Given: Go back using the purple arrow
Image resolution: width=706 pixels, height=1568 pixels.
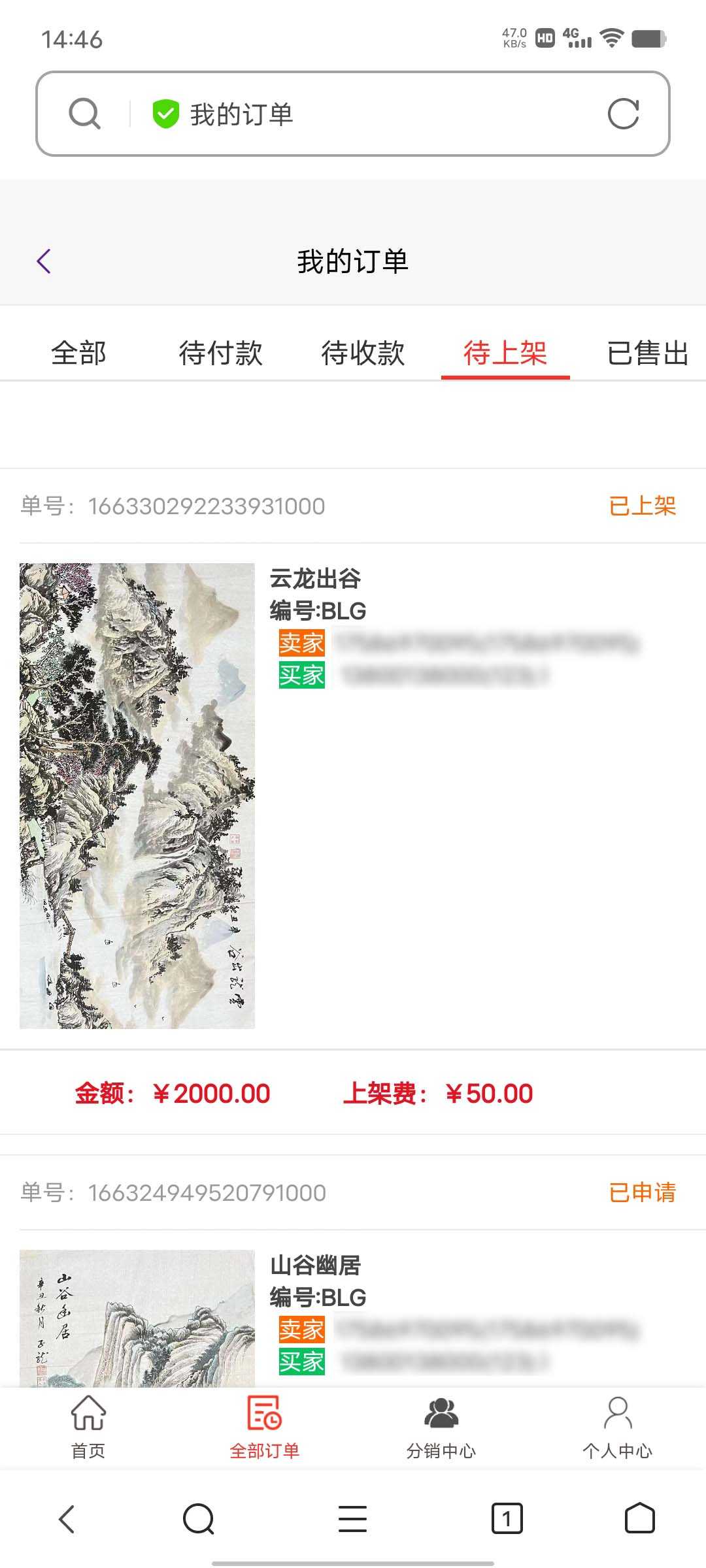Looking at the screenshot, I should coord(44,261).
